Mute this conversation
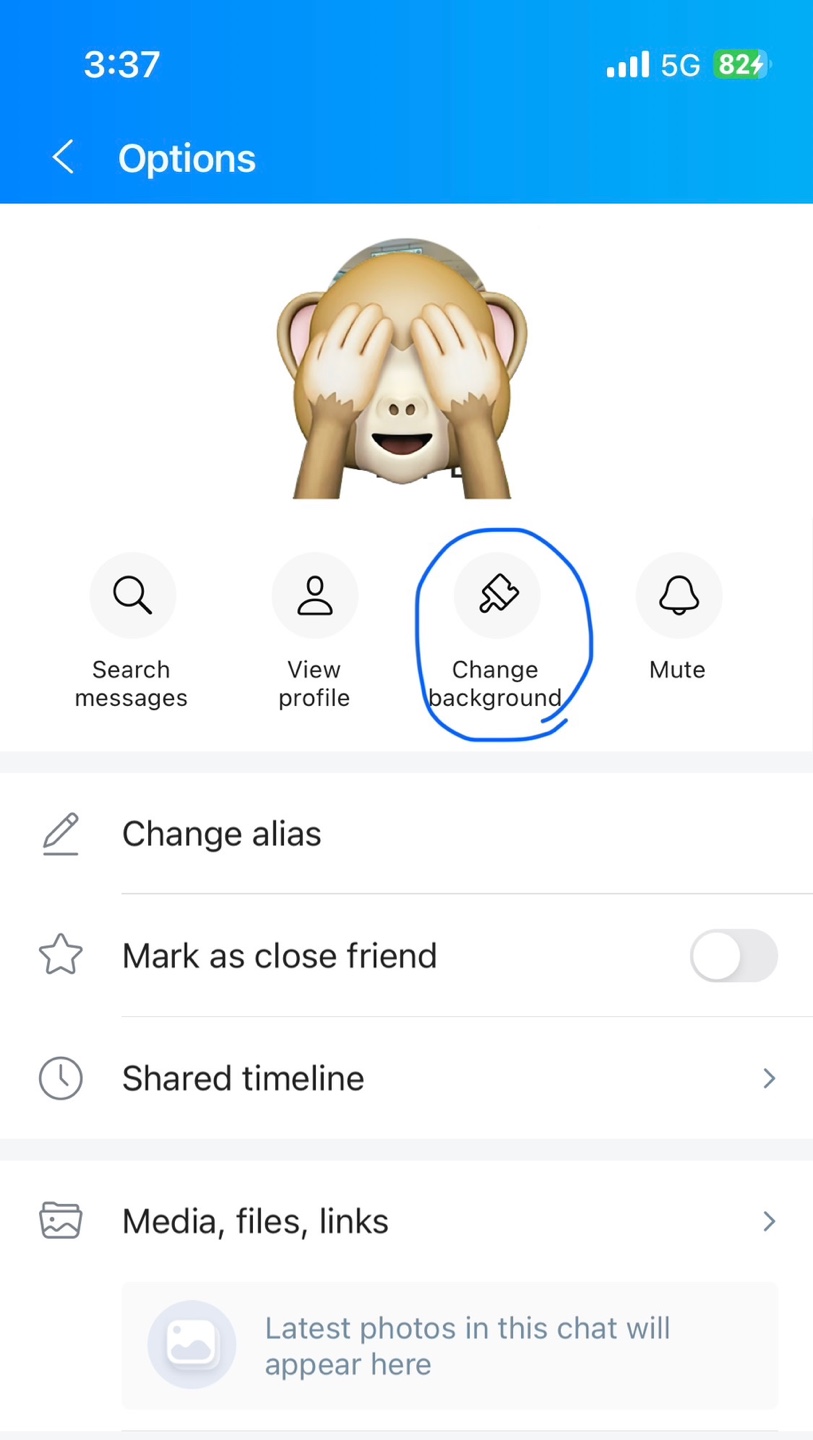The image size is (813, 1440). pyautogui.click(x=678, y=596)
